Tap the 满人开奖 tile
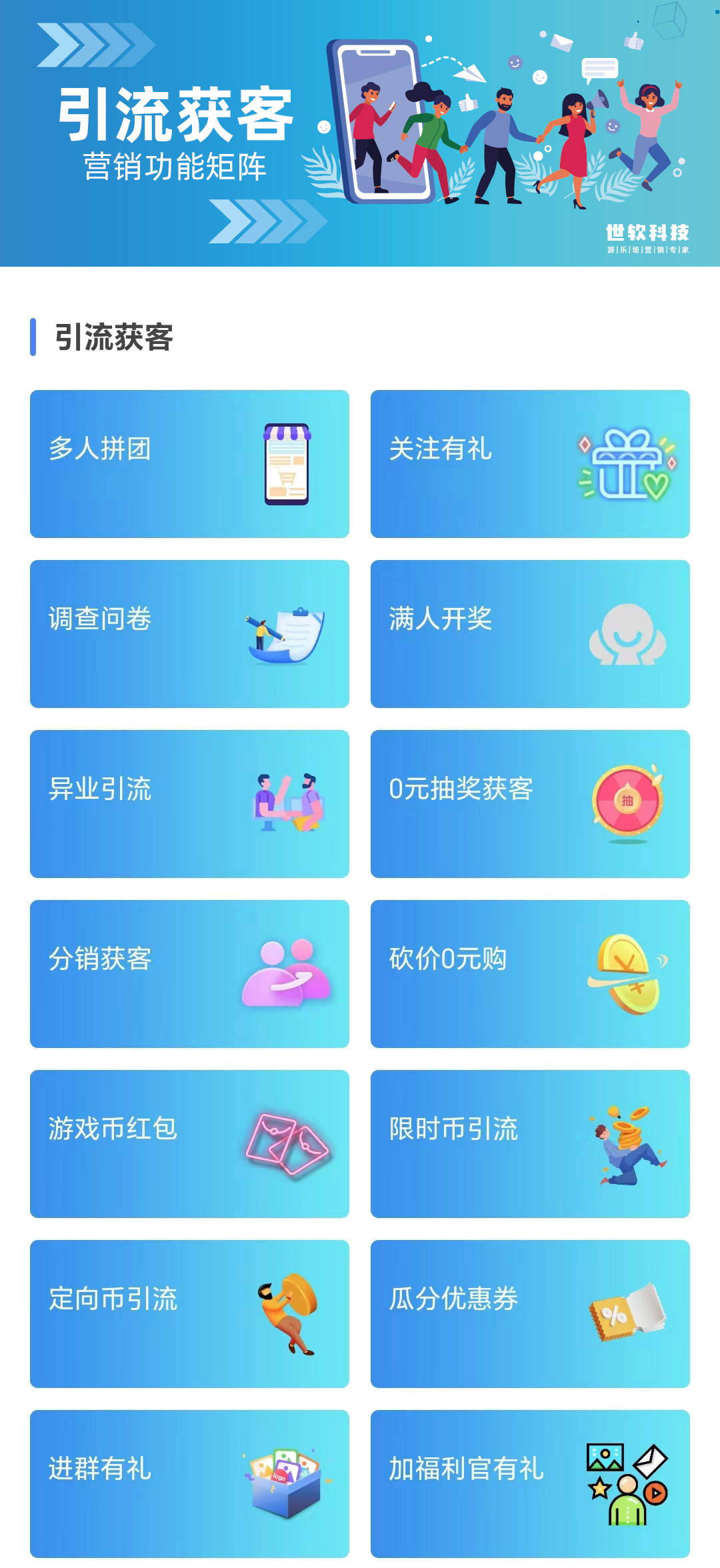This screenshot has height=1568, width=720. pyautogui.click(x=530, y=633)
